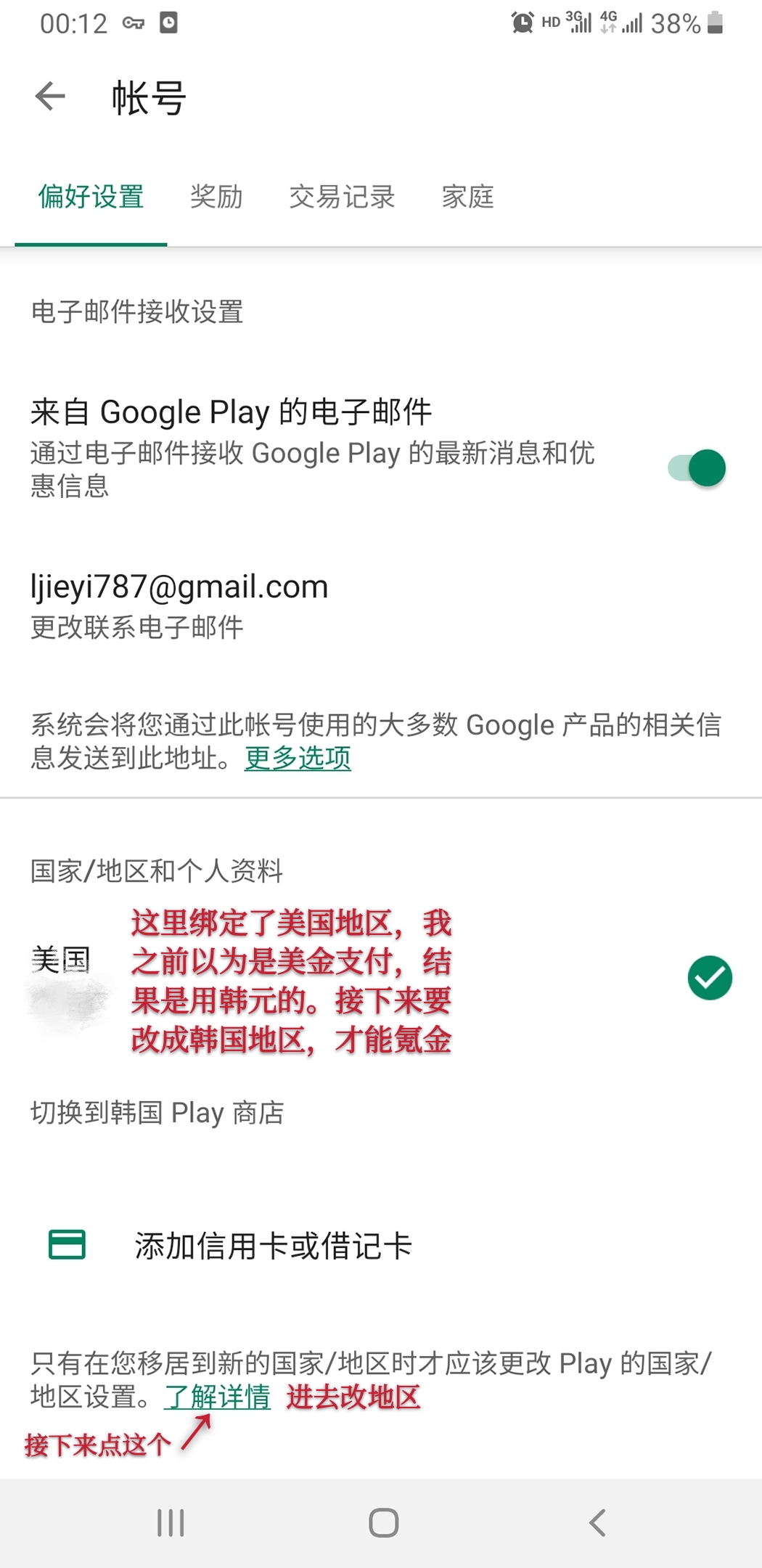762x1568 pixels.
Task: Tap the system home button
Action: pos(383,1522)
